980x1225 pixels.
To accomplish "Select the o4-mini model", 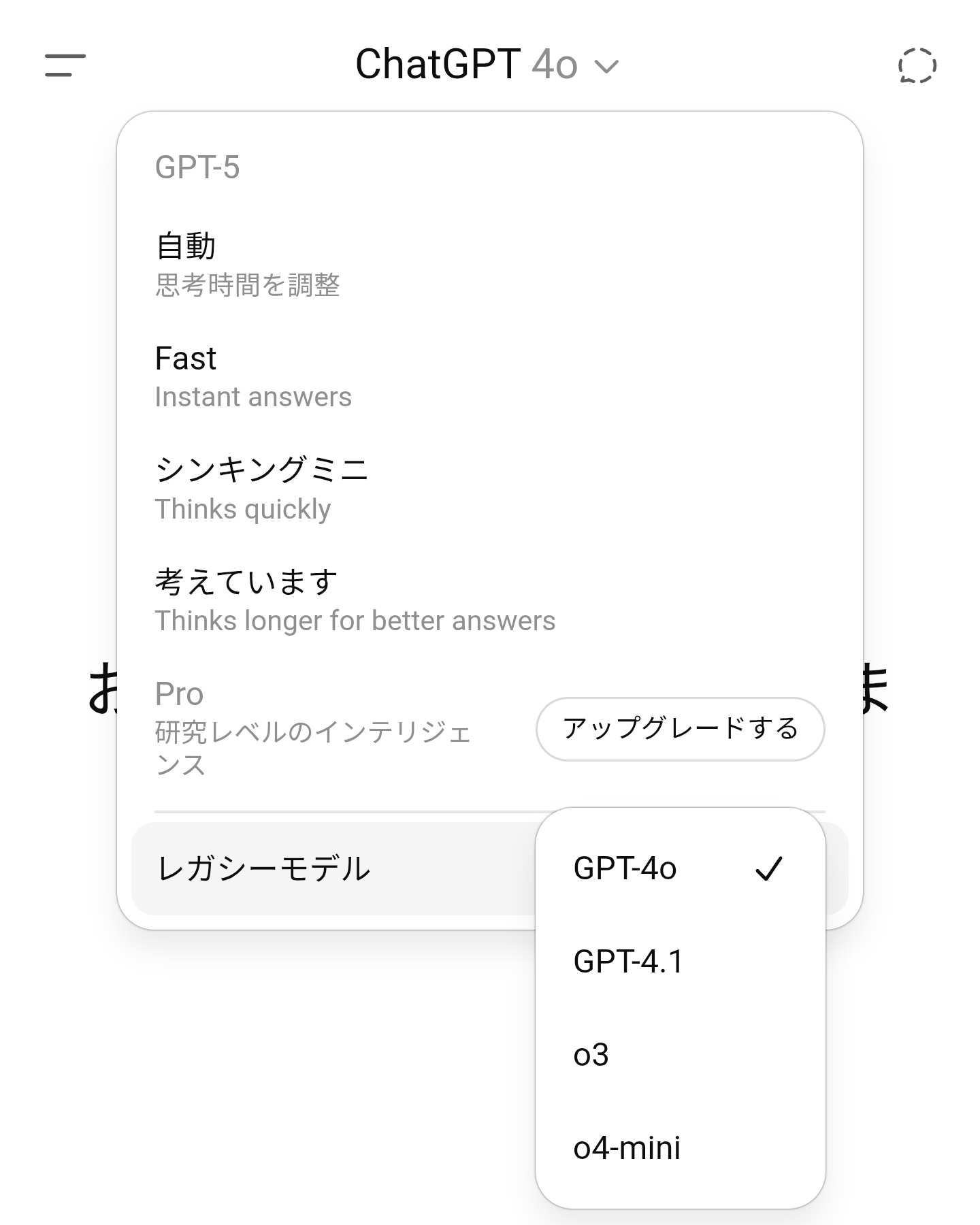I will [x=679, y=1148].
